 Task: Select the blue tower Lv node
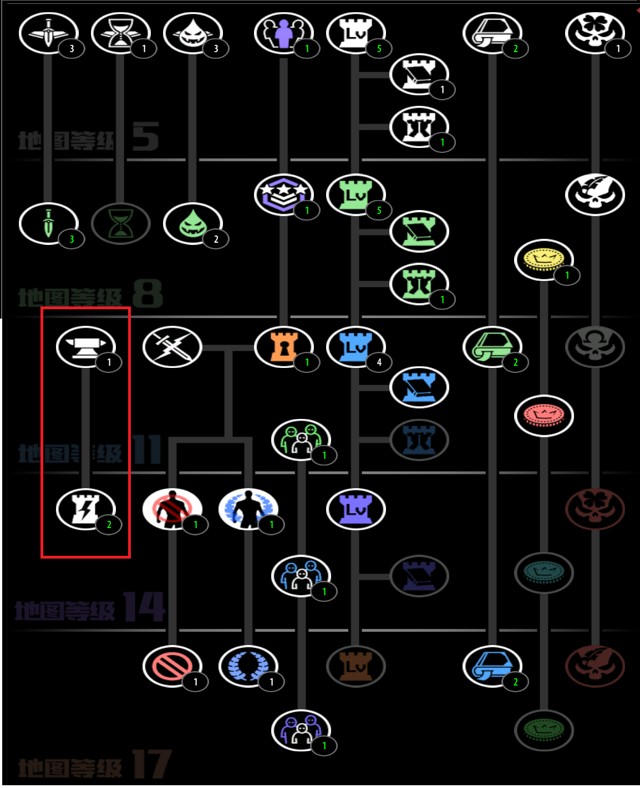point(356,347)
